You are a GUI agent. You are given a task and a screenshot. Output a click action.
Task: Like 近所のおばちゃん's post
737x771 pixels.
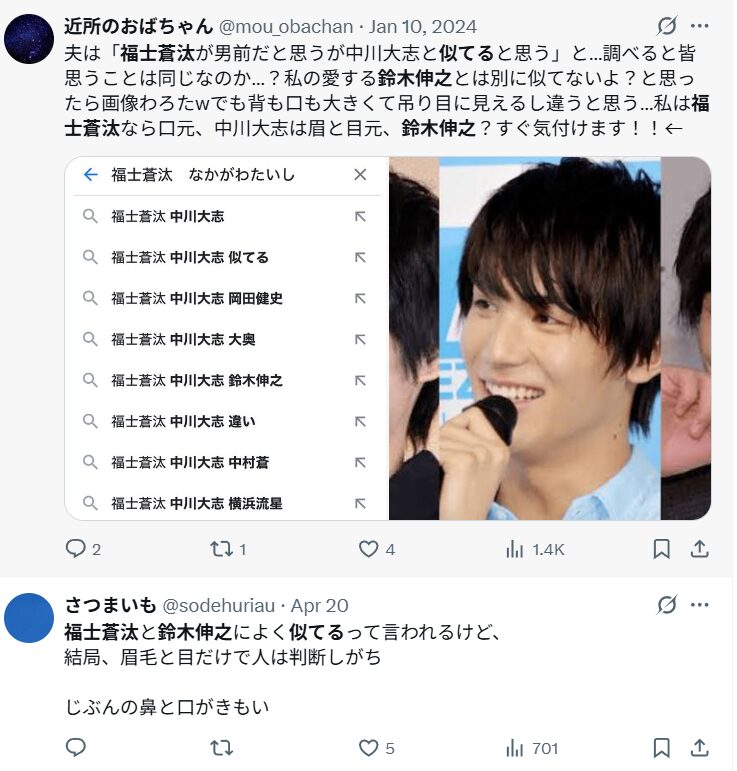click(368, 549)
